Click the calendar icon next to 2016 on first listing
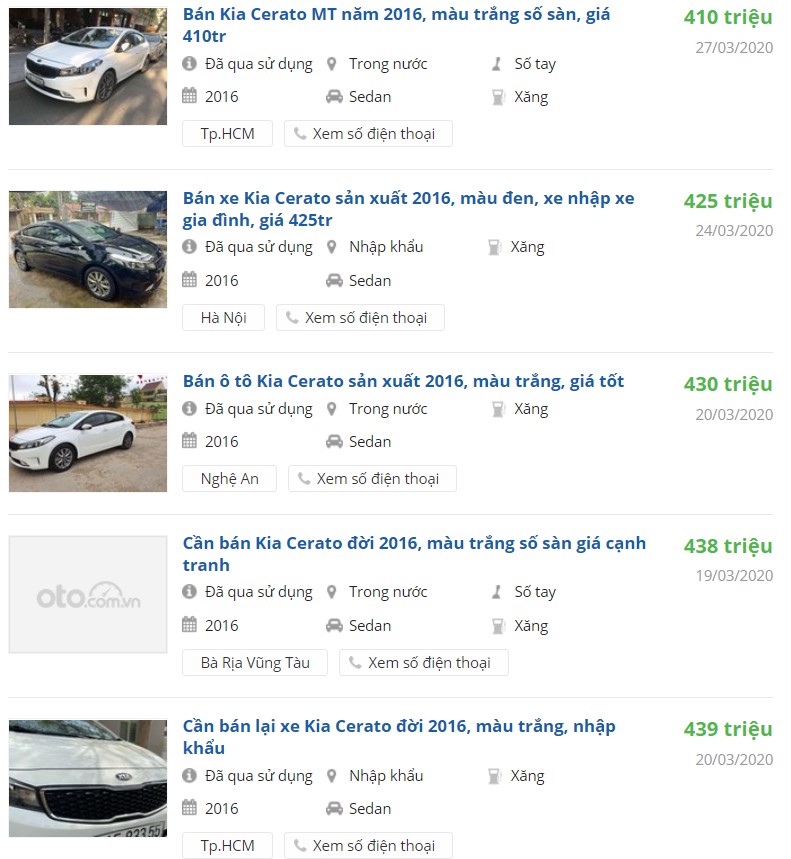The height and width of the screenshot is (859, 791). [x=188, y=96]
